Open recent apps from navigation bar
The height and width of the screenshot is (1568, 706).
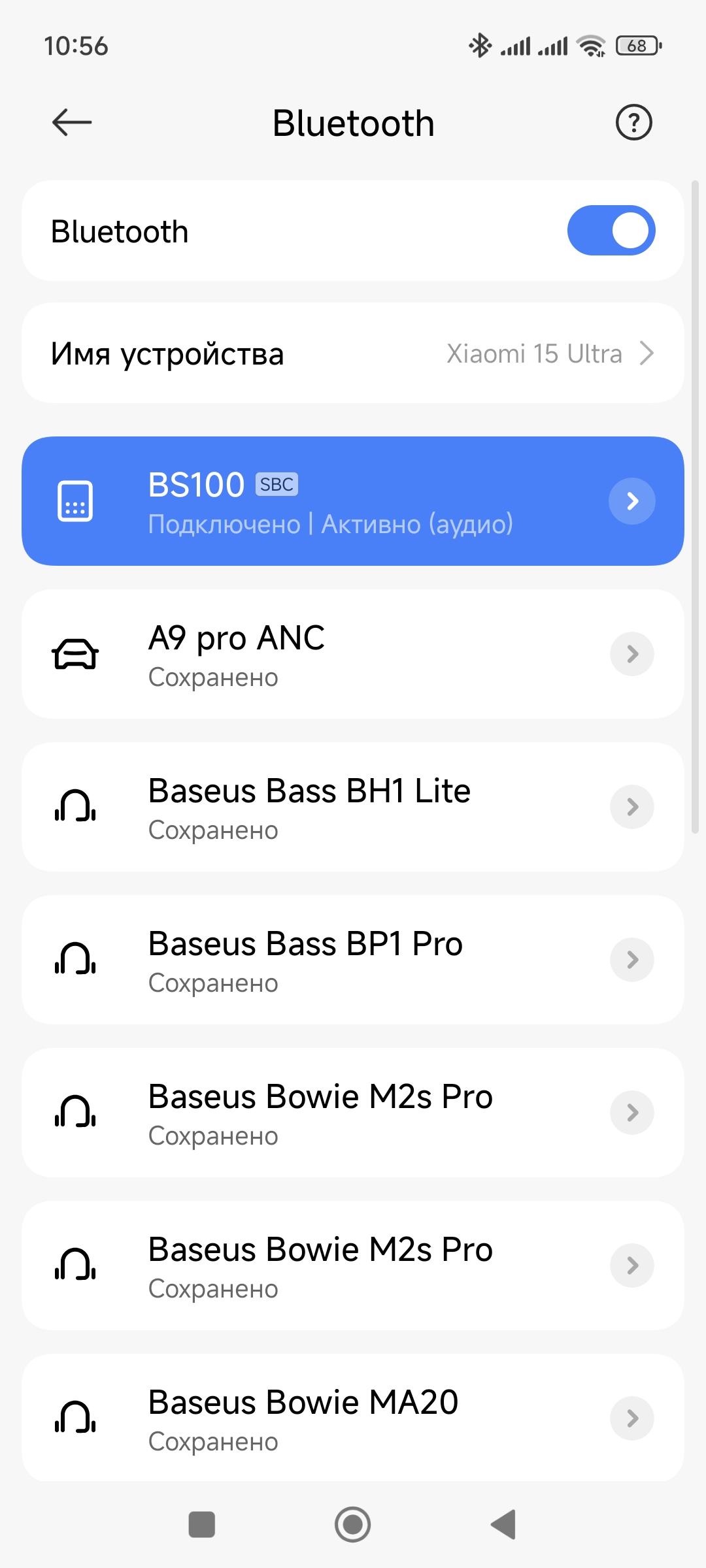pyautogui.click(x=201, y=1524)
